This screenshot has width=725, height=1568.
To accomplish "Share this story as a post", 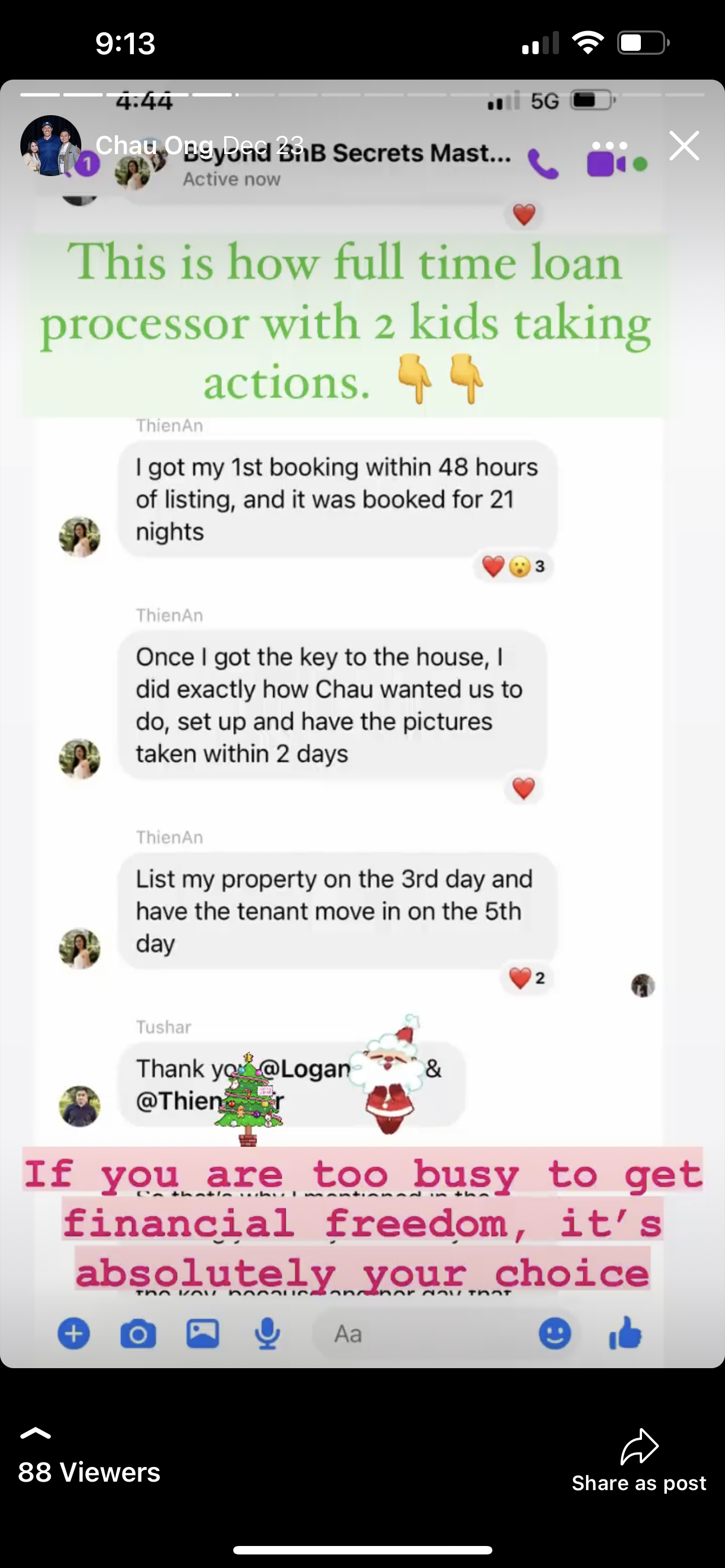I will tap(639, 1460).
